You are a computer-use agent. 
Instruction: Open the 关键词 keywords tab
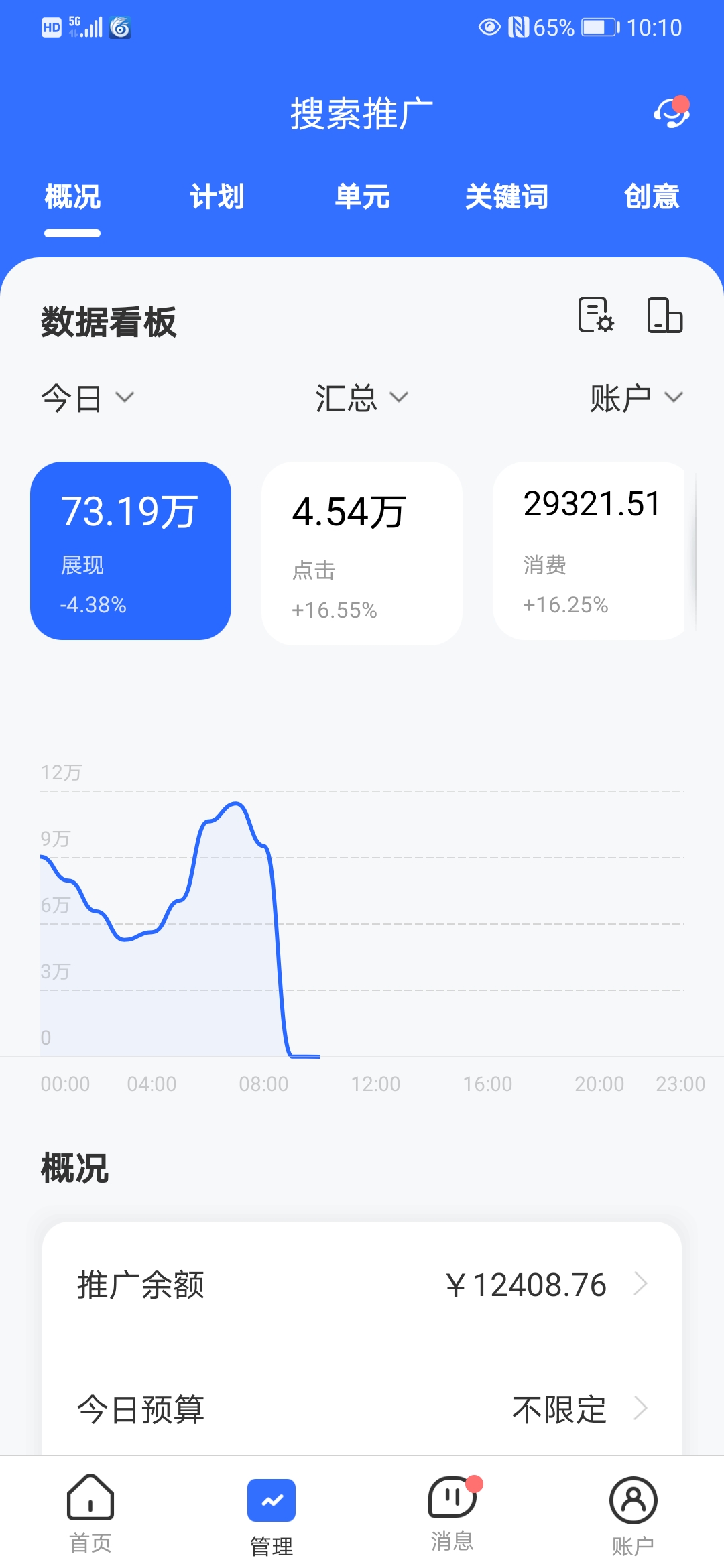[x=507, y=196]
